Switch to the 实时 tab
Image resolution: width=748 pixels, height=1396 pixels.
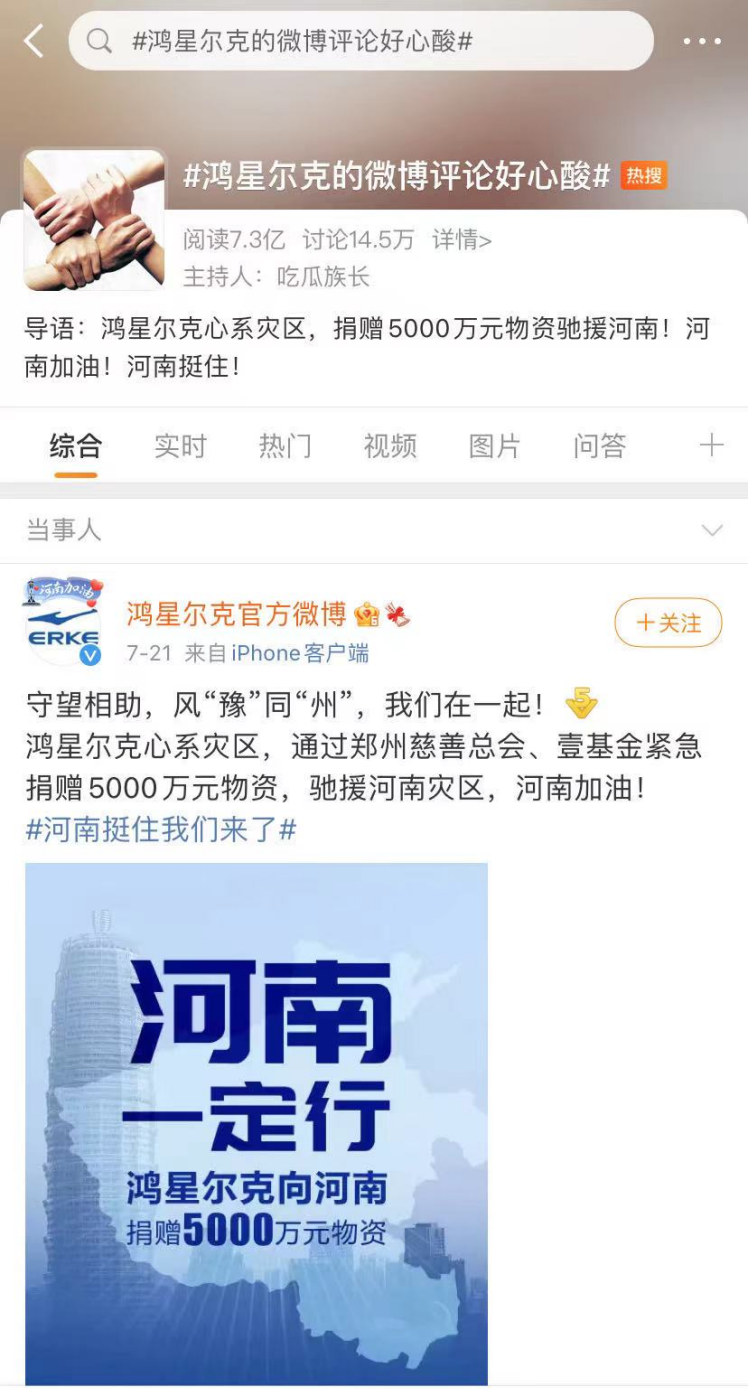[x=180, y=446]
